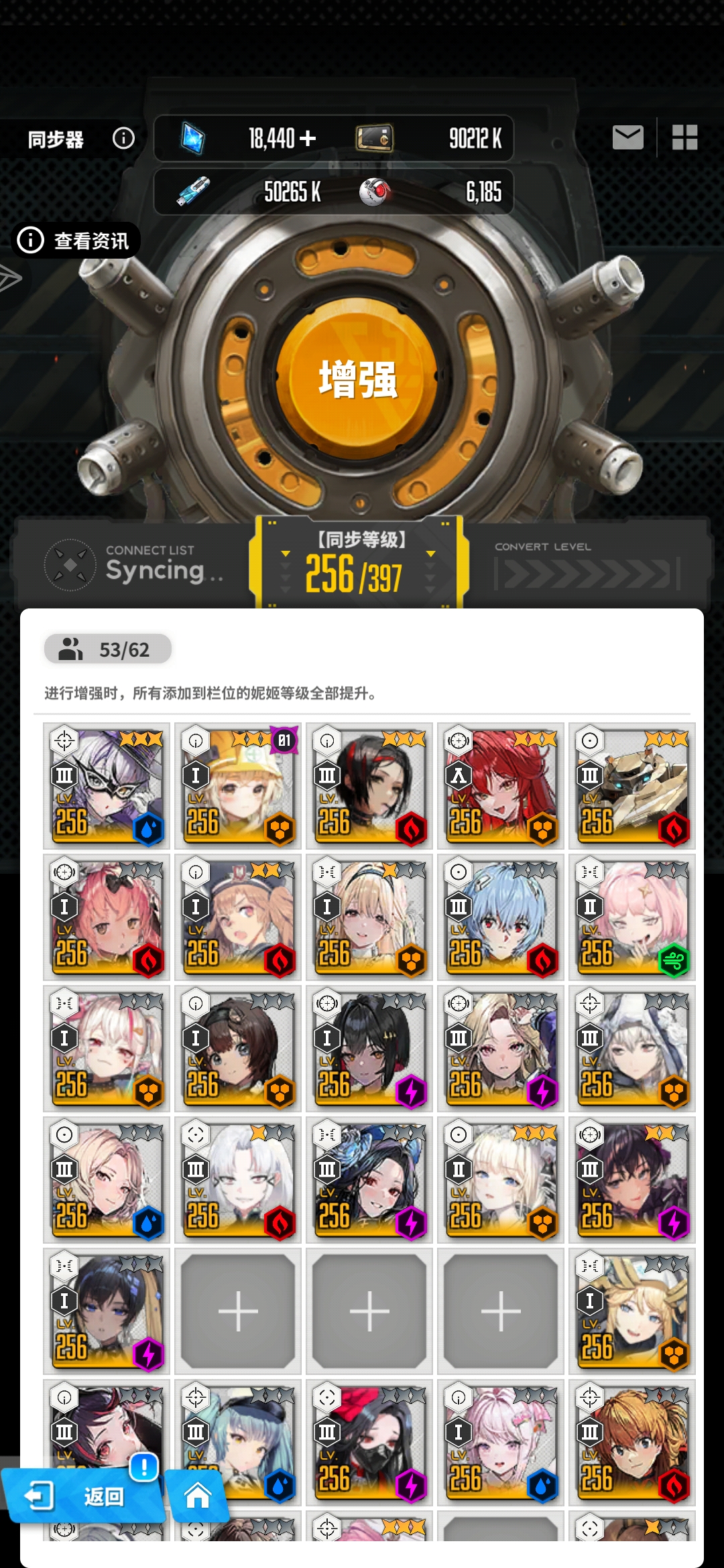
Task: Select blue-haired red-eyed character card
Action: click(x=501, y=917)
